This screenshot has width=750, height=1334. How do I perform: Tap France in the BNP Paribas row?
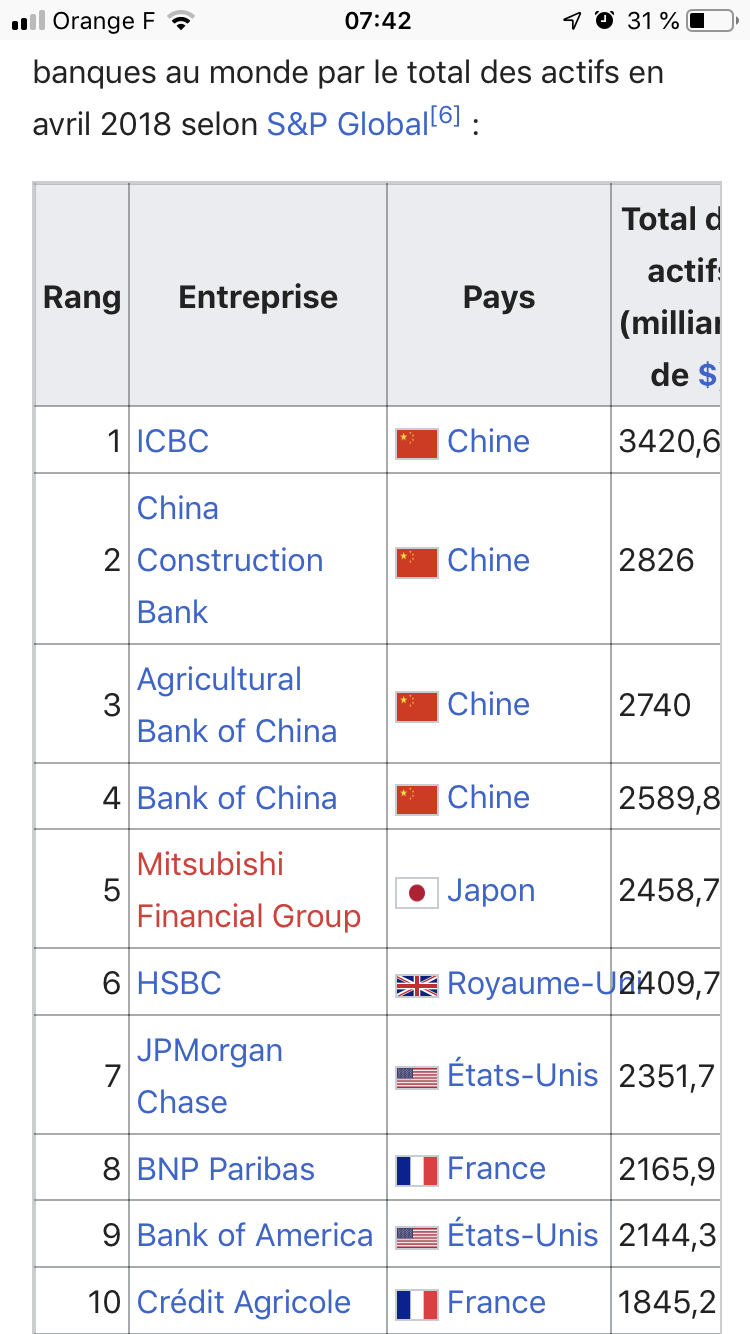pos(496,1169)
